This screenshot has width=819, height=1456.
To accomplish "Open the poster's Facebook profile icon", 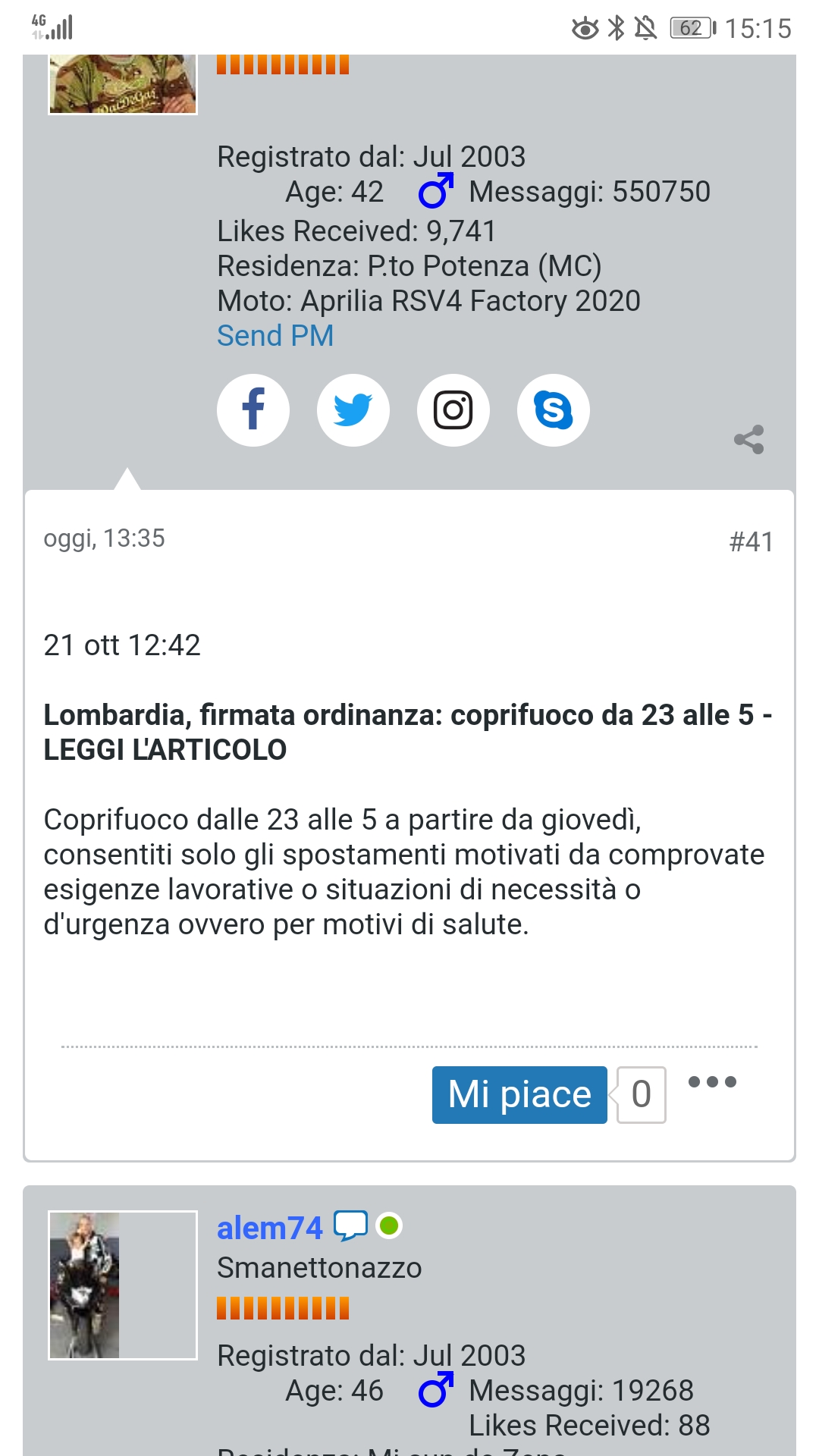I will pos(253,410).
